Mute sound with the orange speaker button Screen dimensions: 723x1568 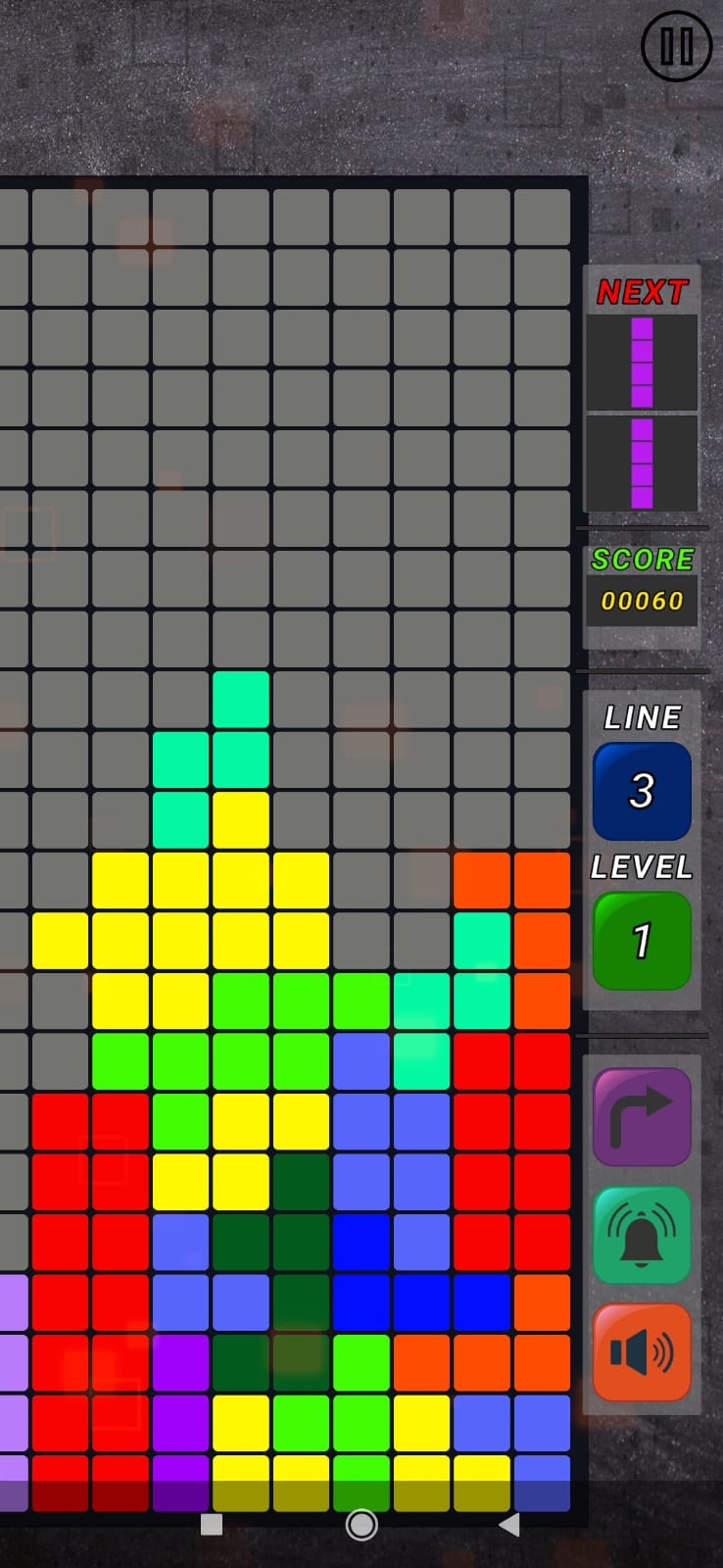click(x=642, y=1352)
